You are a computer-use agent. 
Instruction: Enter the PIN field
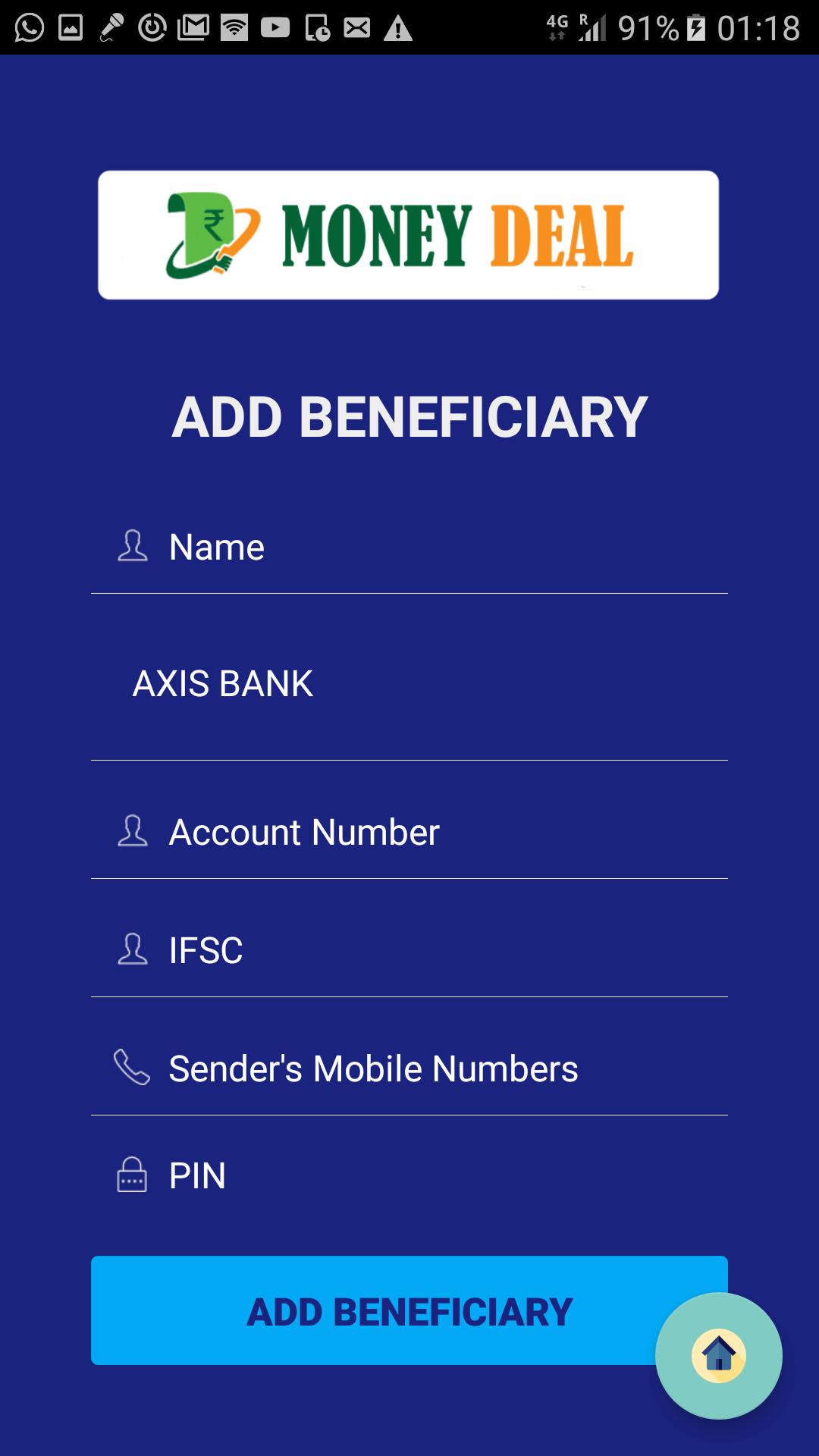409,1176
